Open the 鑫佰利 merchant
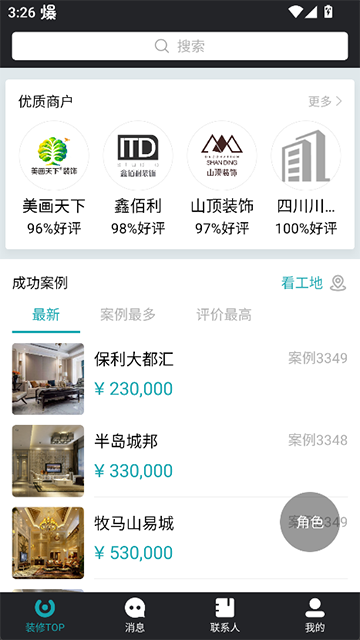This screenshot has width=360, height=640. tap(138, 178)
